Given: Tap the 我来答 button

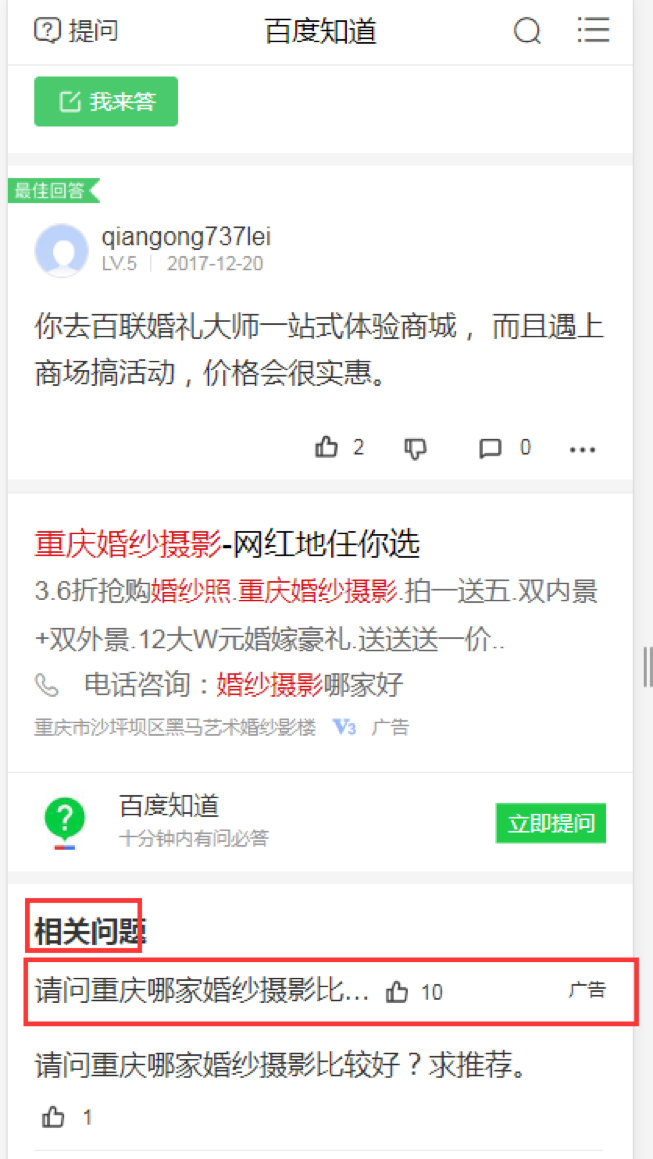Looking at the screenshot, I should [x=106, y=102].
